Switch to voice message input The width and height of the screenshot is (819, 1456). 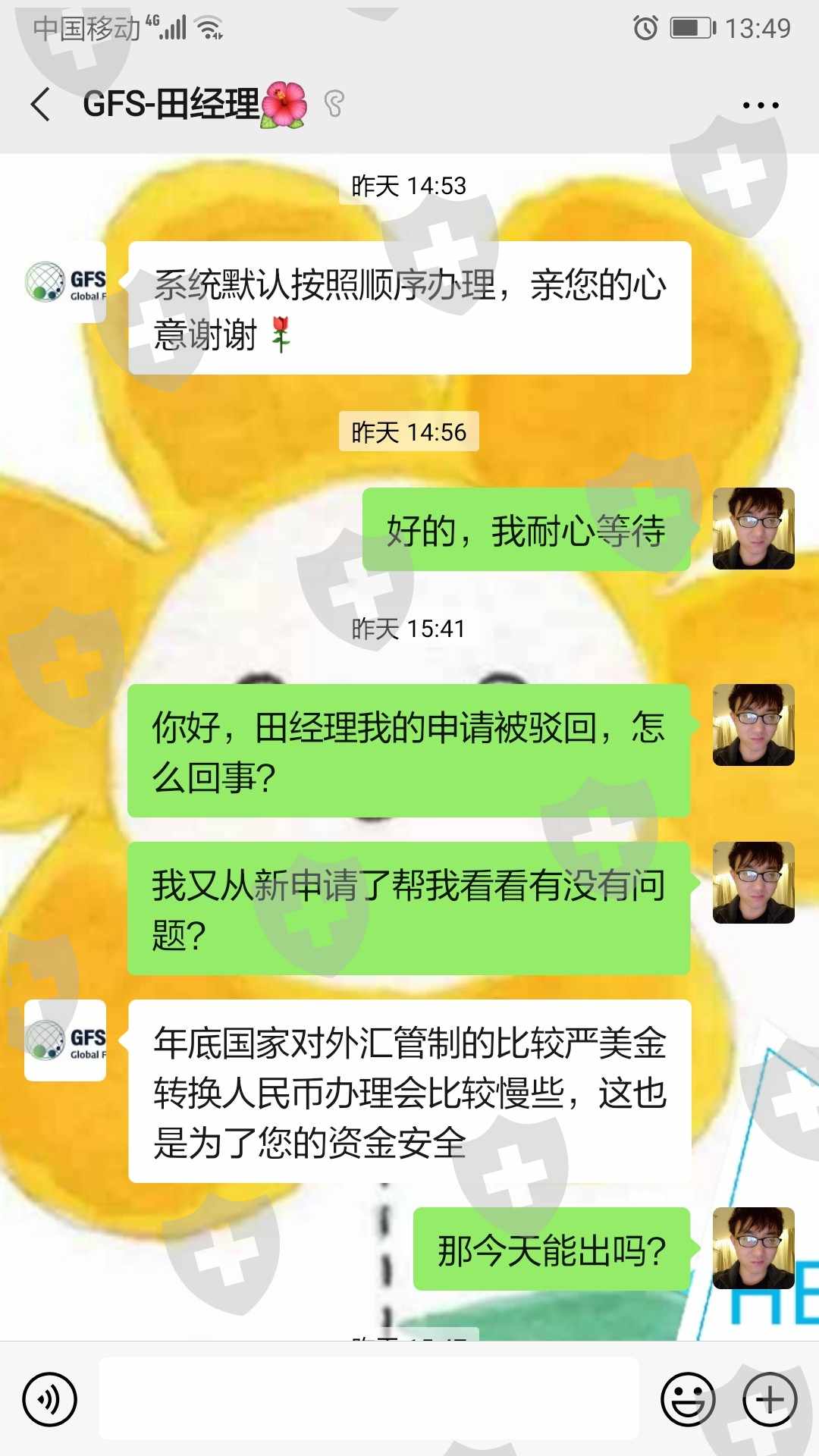(50, 1399)
